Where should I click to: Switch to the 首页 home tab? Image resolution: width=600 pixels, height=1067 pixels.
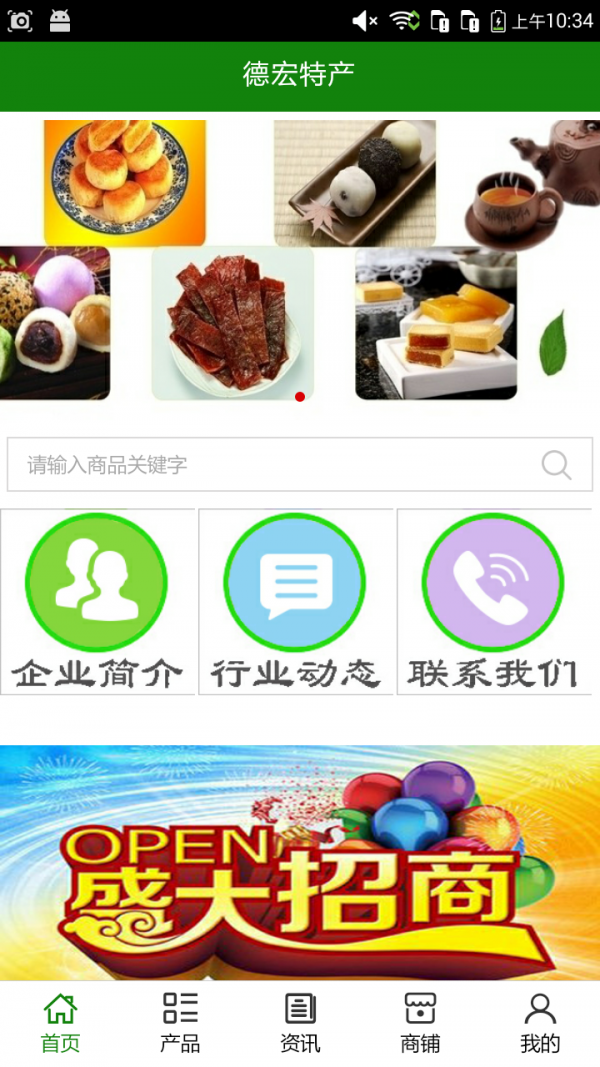[60, 1023]
